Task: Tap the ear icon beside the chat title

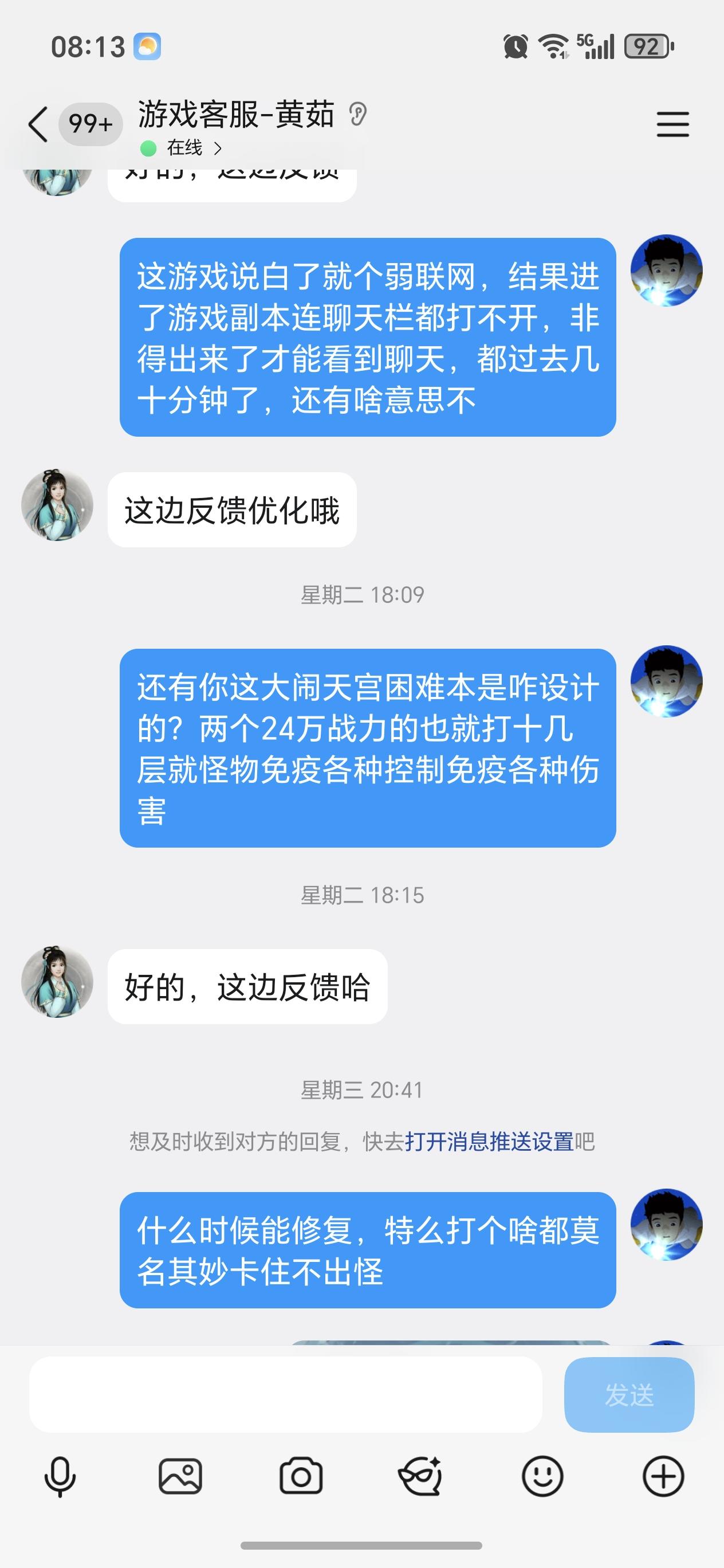Action: pyautogui.click(x=358, y=115)
